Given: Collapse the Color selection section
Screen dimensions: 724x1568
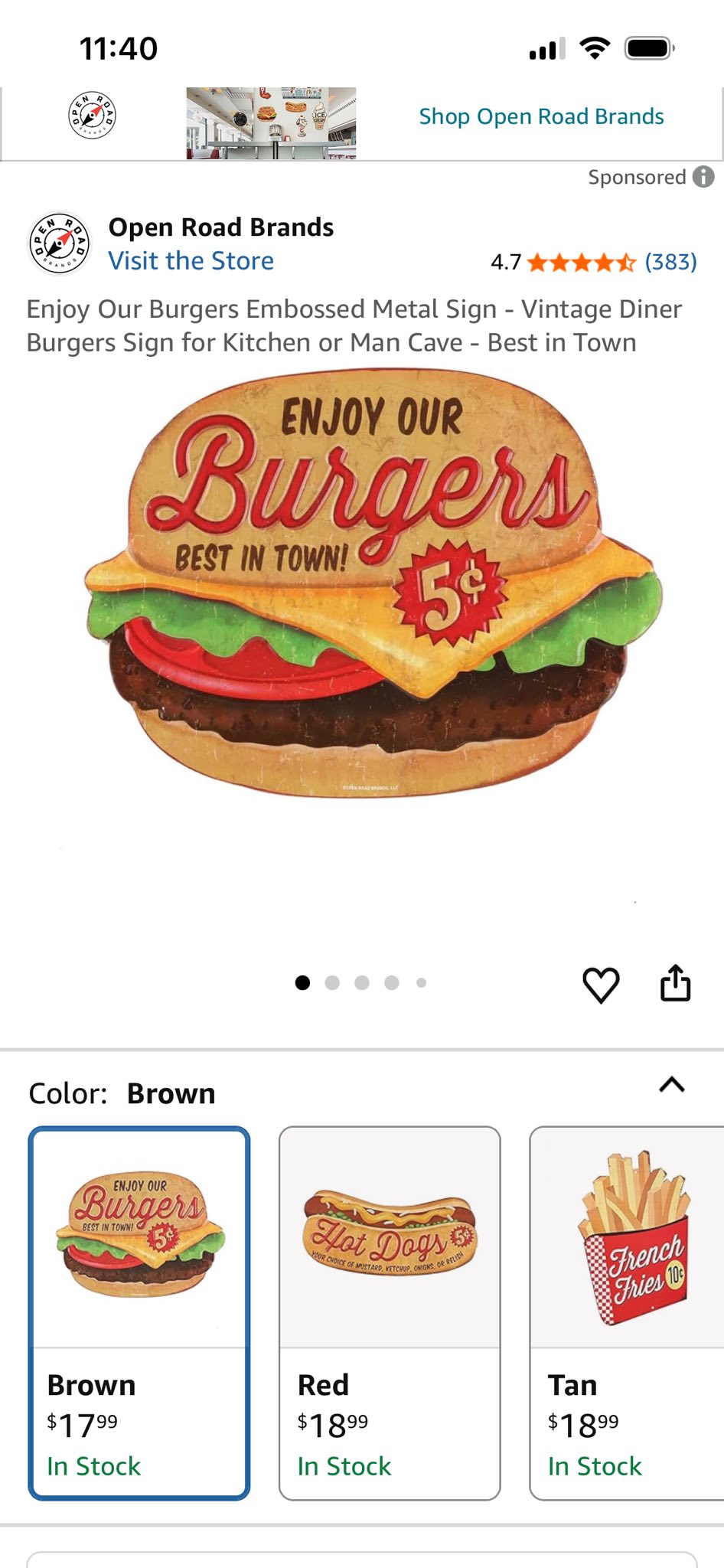Looking at the screenshot, I should coord(671,1084).
